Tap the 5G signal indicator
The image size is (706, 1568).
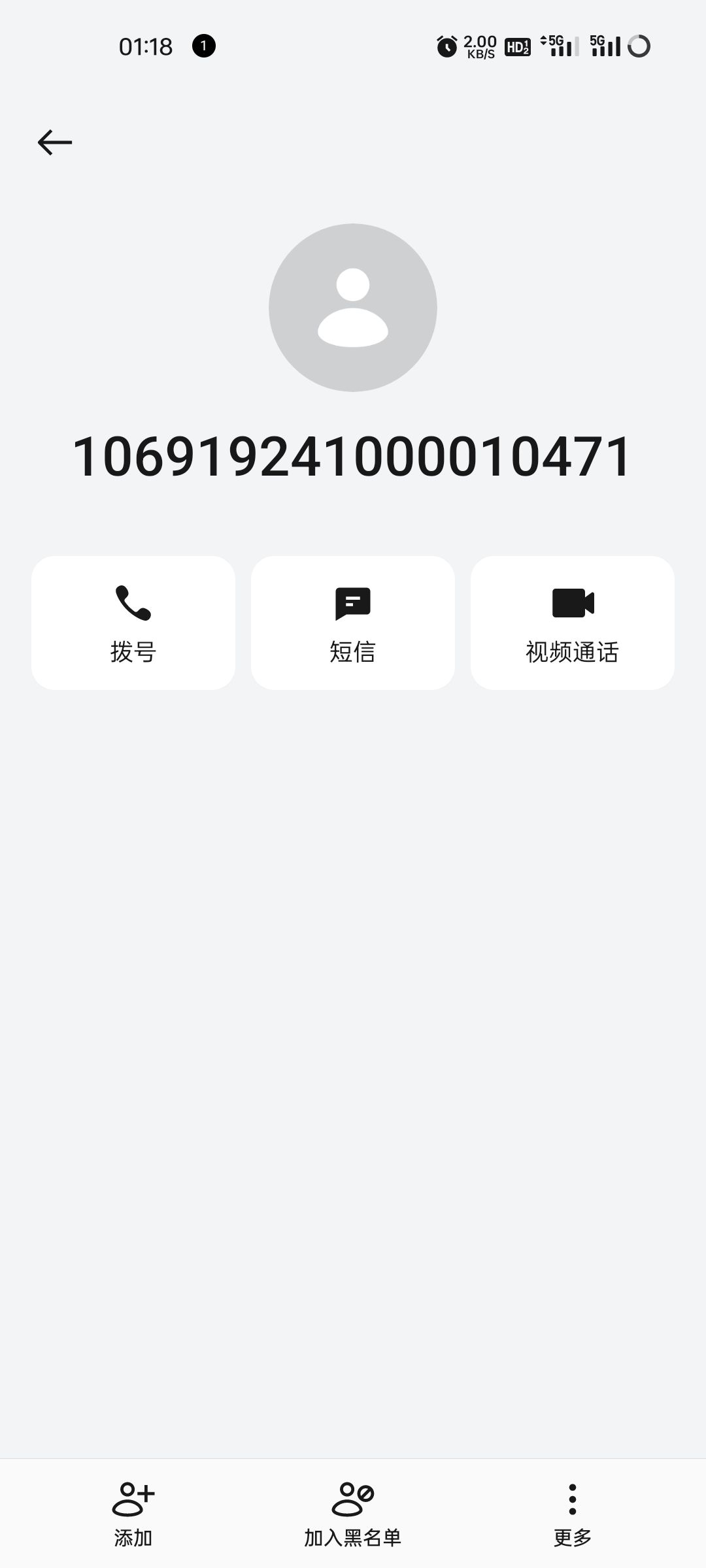pyautogui.click(x=605, y=44)
